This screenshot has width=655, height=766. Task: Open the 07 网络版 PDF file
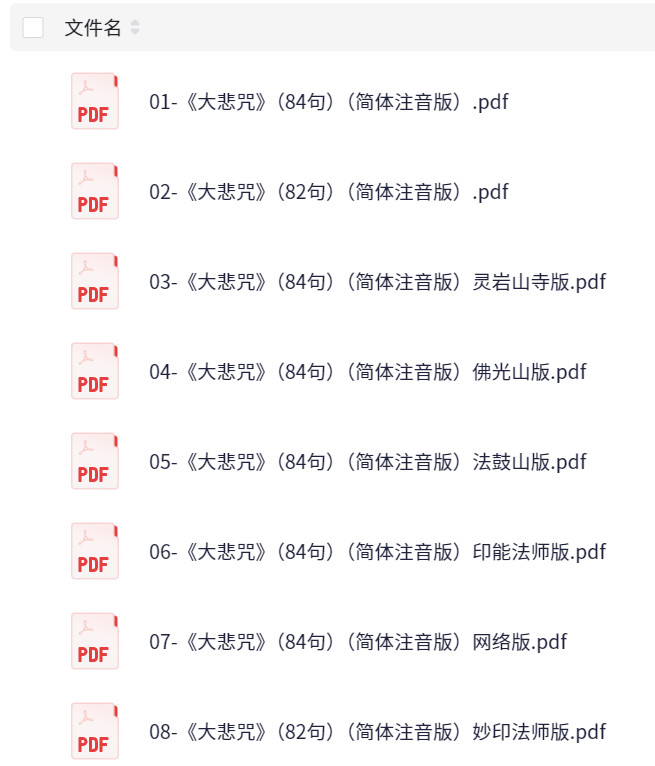(x=358, y=642)
